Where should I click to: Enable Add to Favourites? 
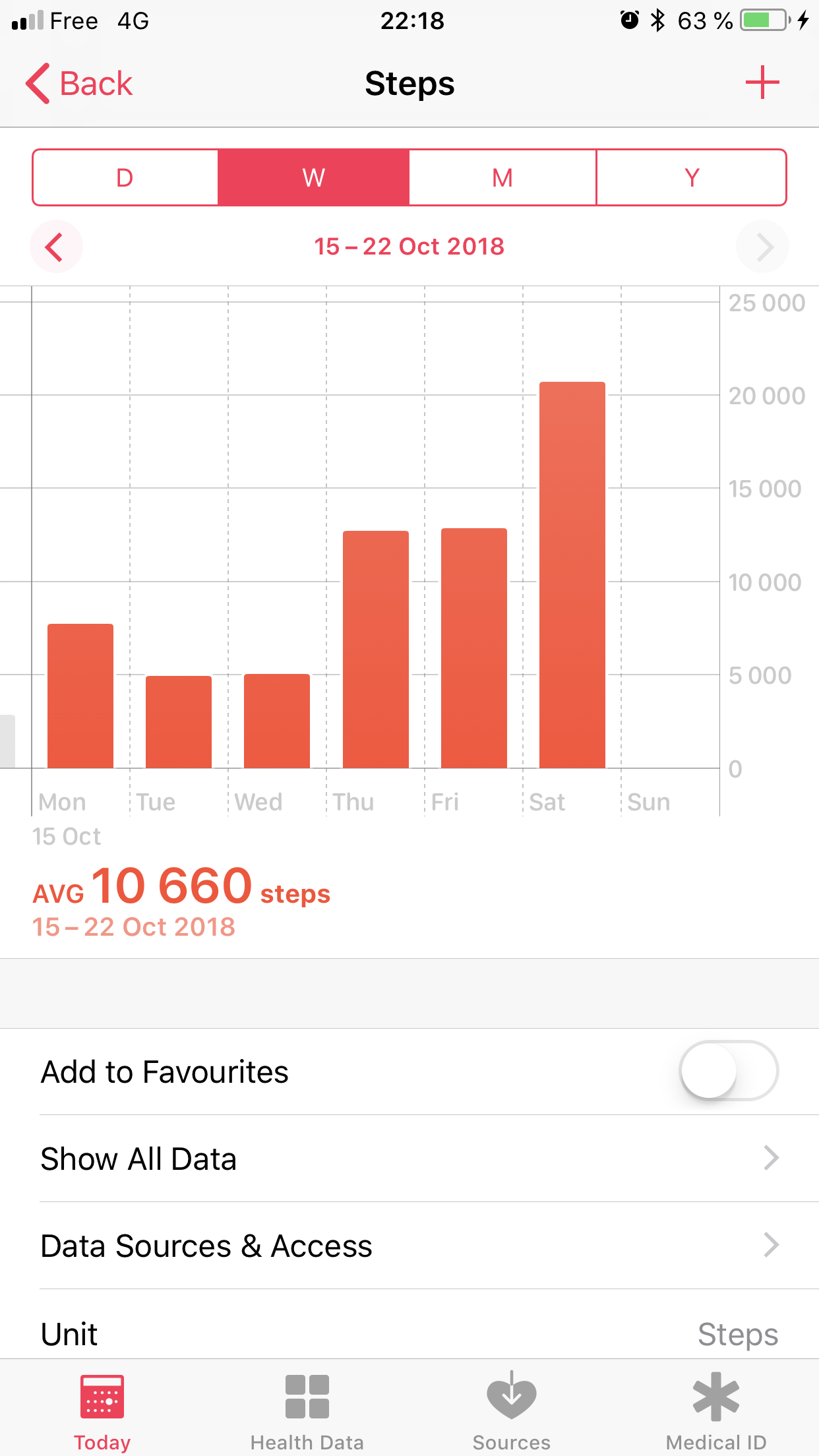(x=729, y=1071)
